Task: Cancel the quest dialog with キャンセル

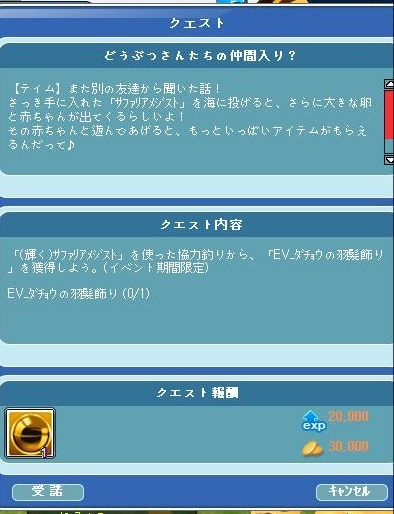Action: click(x=352, y=492)
